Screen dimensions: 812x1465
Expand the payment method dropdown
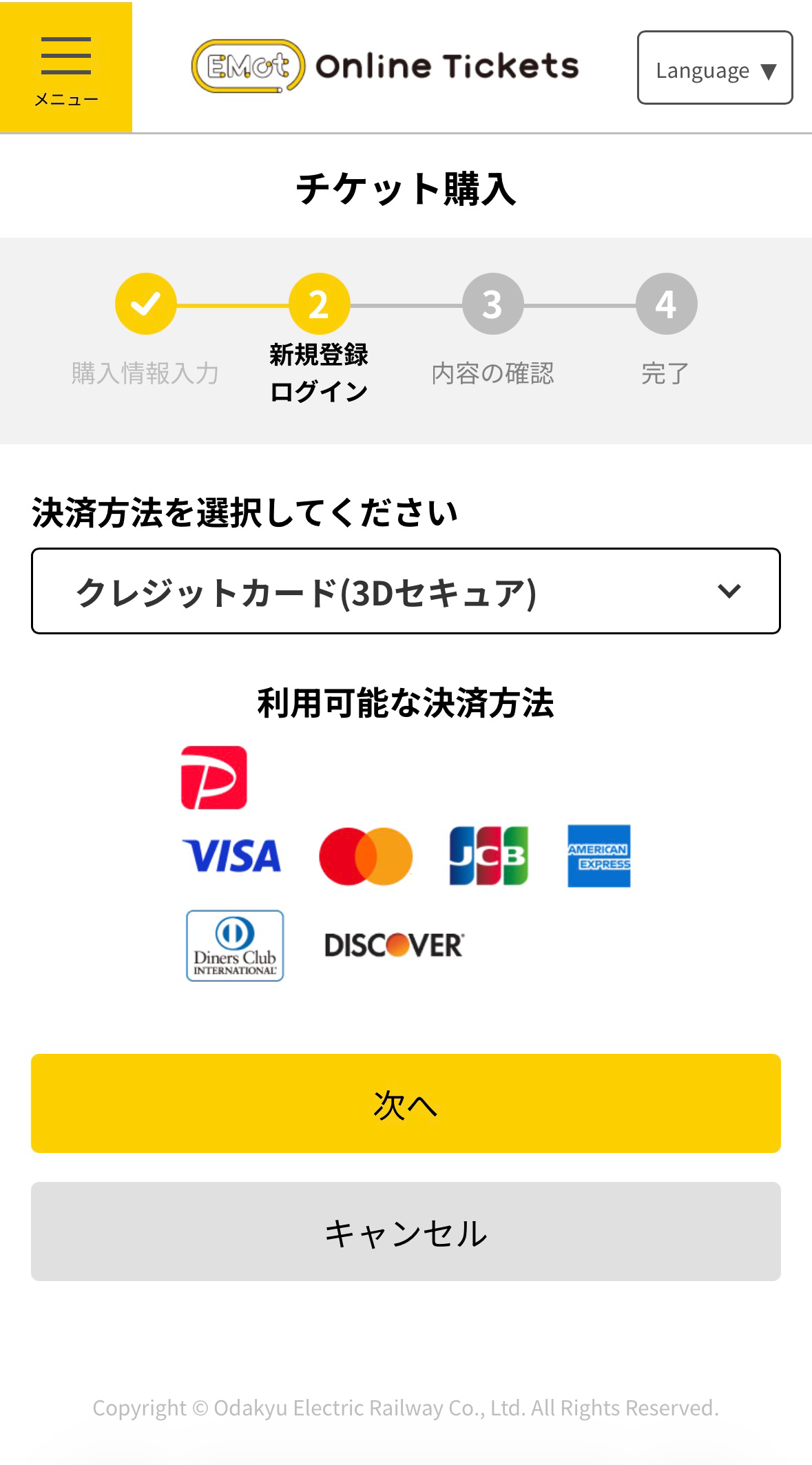click(405, 591)
